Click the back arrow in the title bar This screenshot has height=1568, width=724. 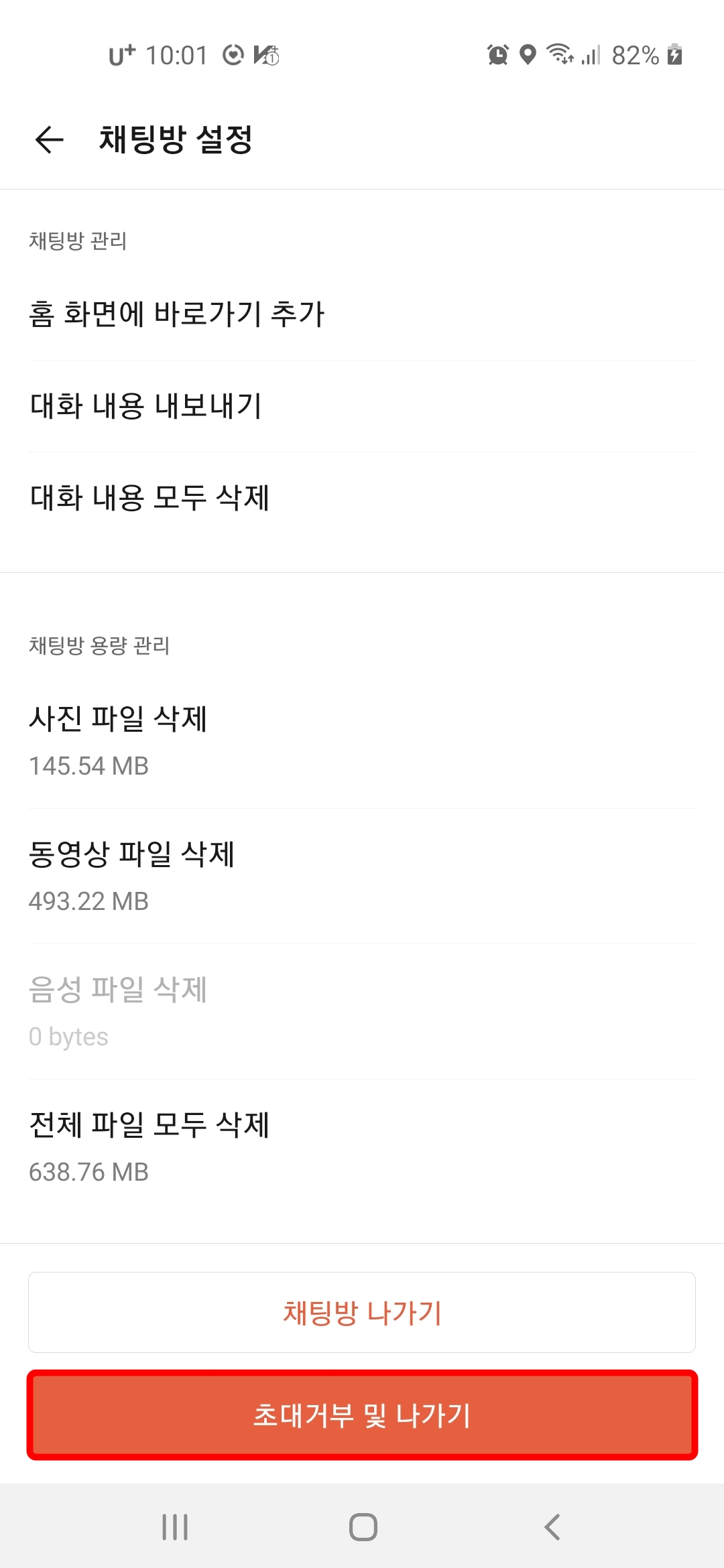[x=48, y=140]
